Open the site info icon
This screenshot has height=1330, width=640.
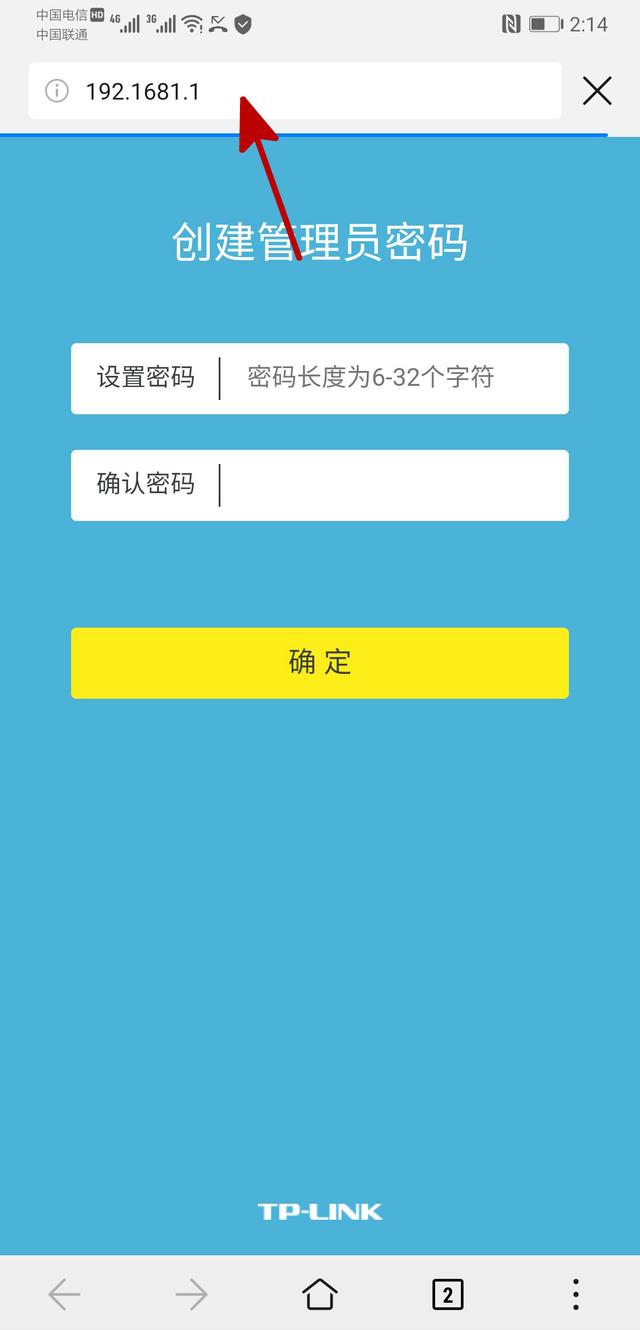(57, 91)
